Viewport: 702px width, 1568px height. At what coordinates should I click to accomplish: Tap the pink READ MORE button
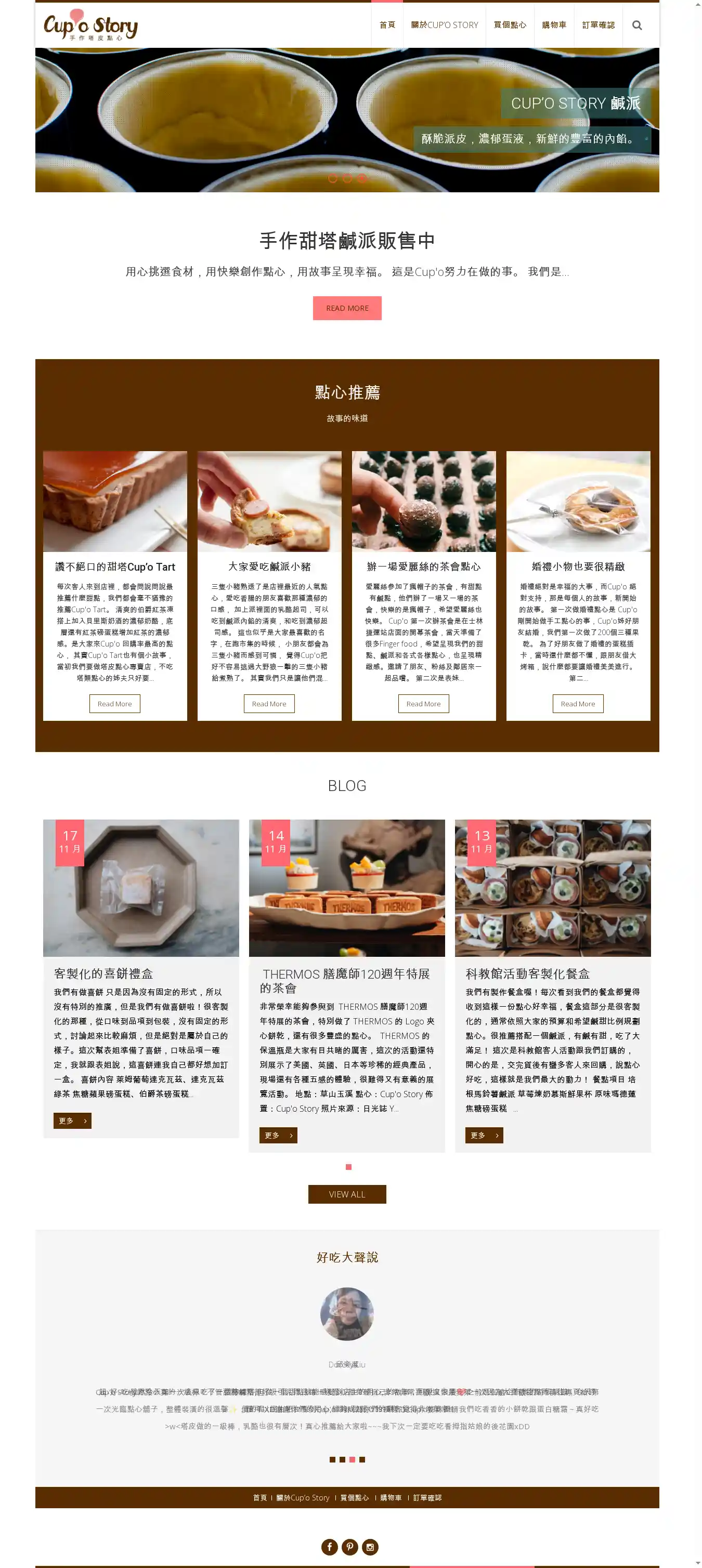347,308
